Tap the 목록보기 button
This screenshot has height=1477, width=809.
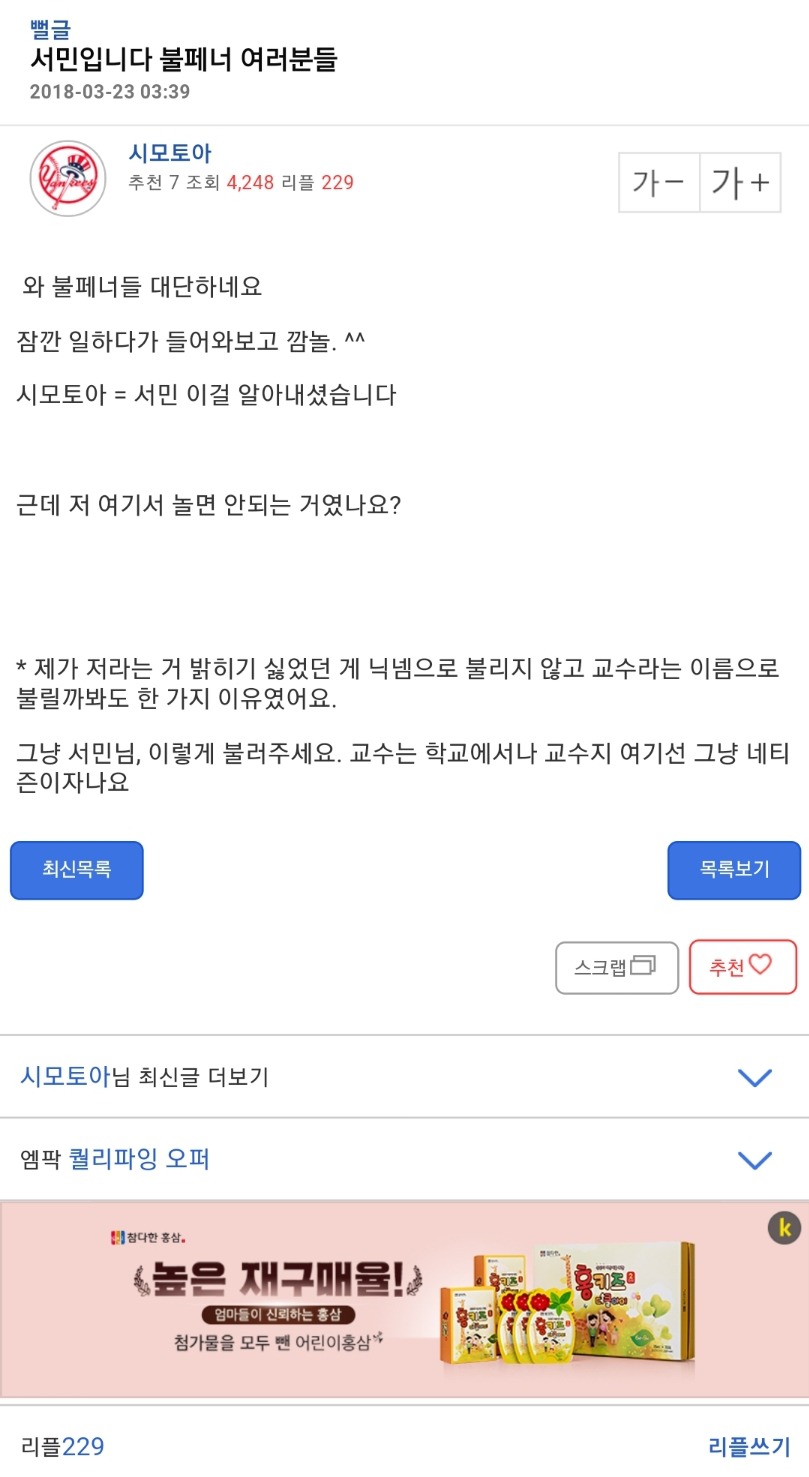[734, 870]
